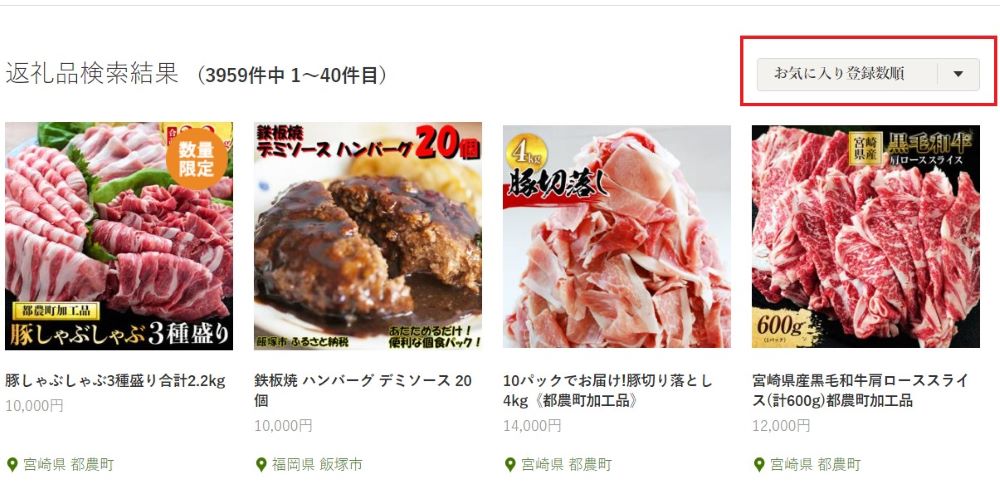The width and height of the screenshot is (1000, 490).
Task: Open the 豚しゃぶしゃぶ3種盛り product image
Action: (x=119, y=236)
